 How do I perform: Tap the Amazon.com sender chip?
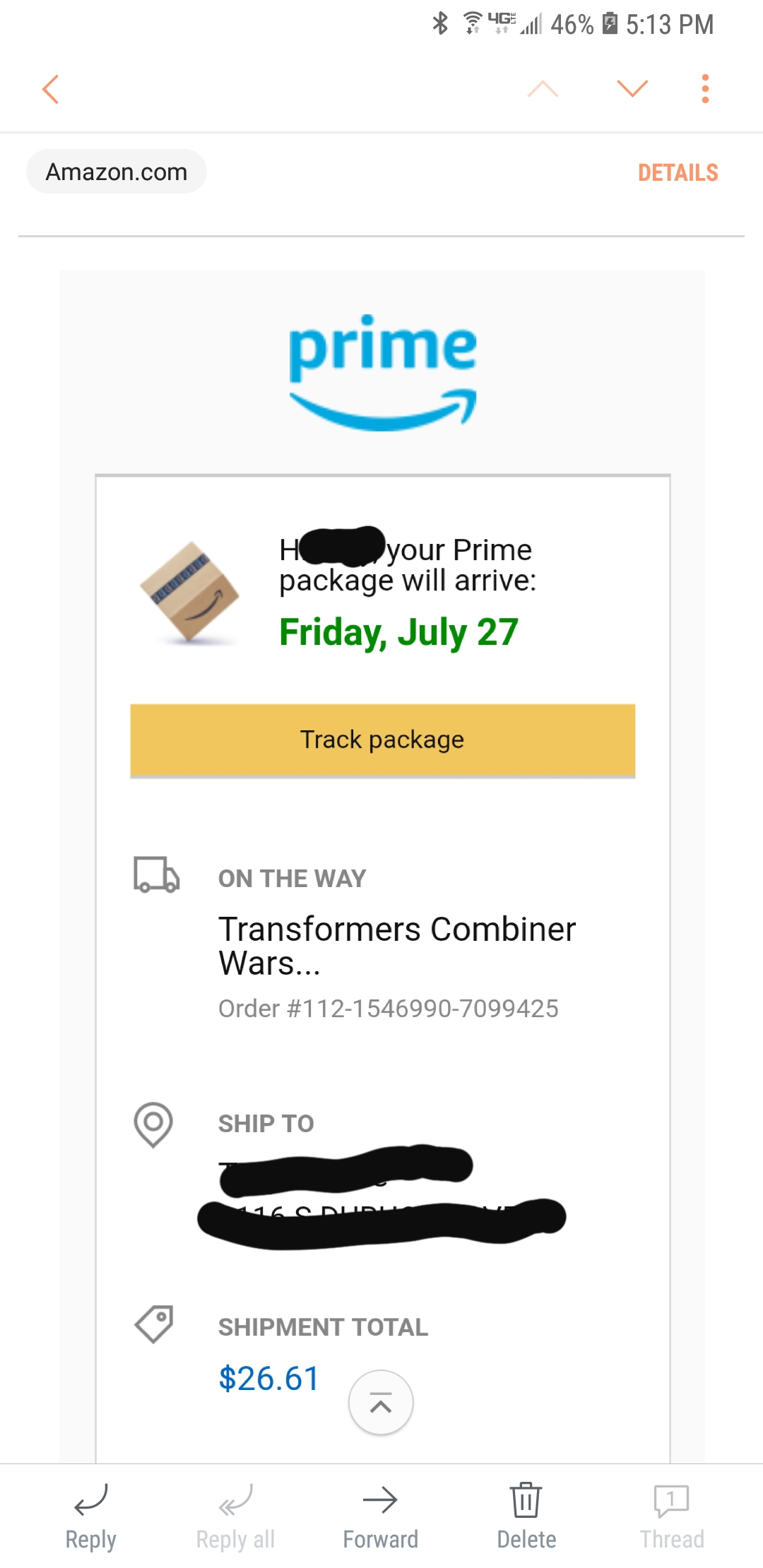[x=117, y=172]
